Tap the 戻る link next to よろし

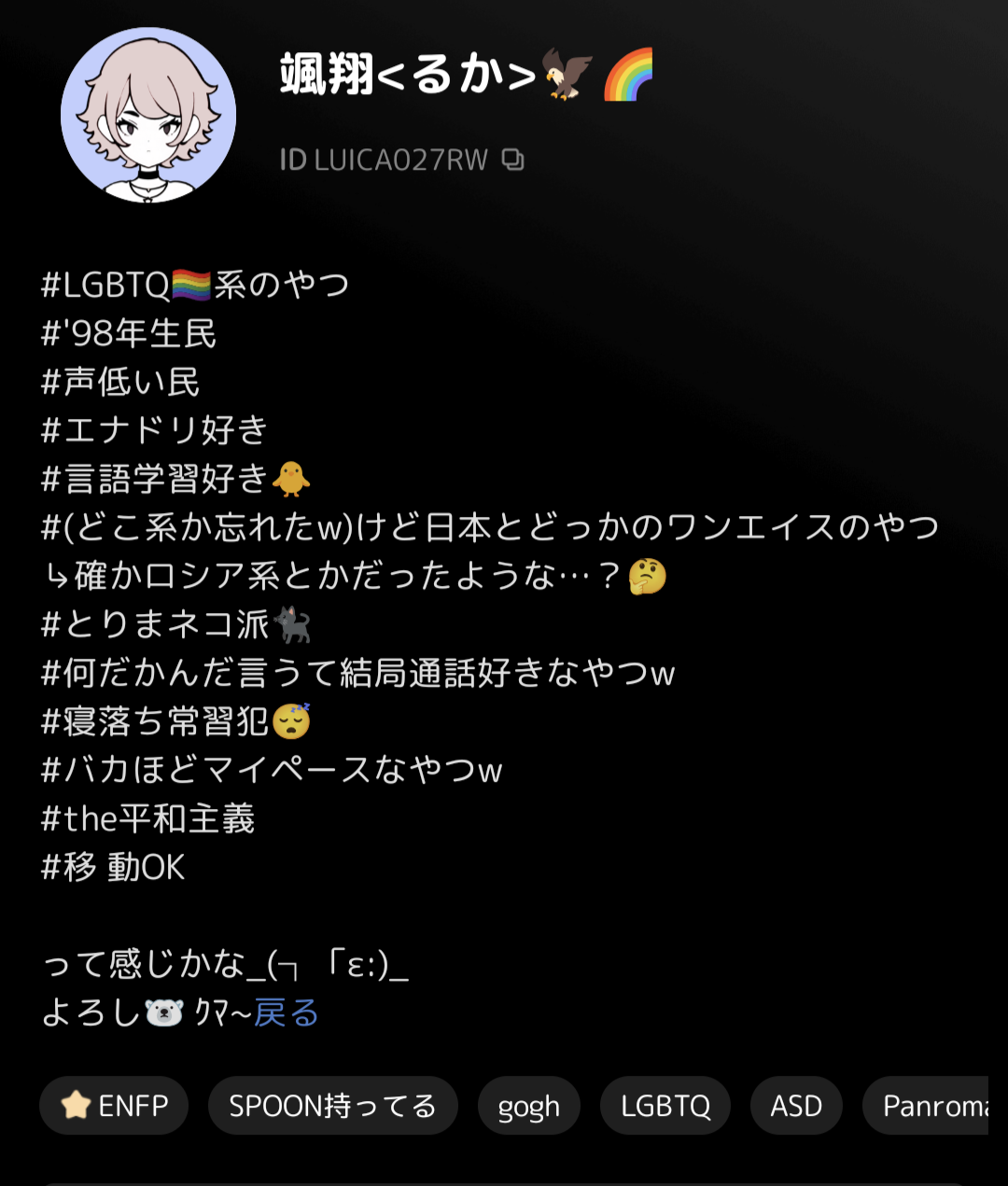click(286, 1013)
